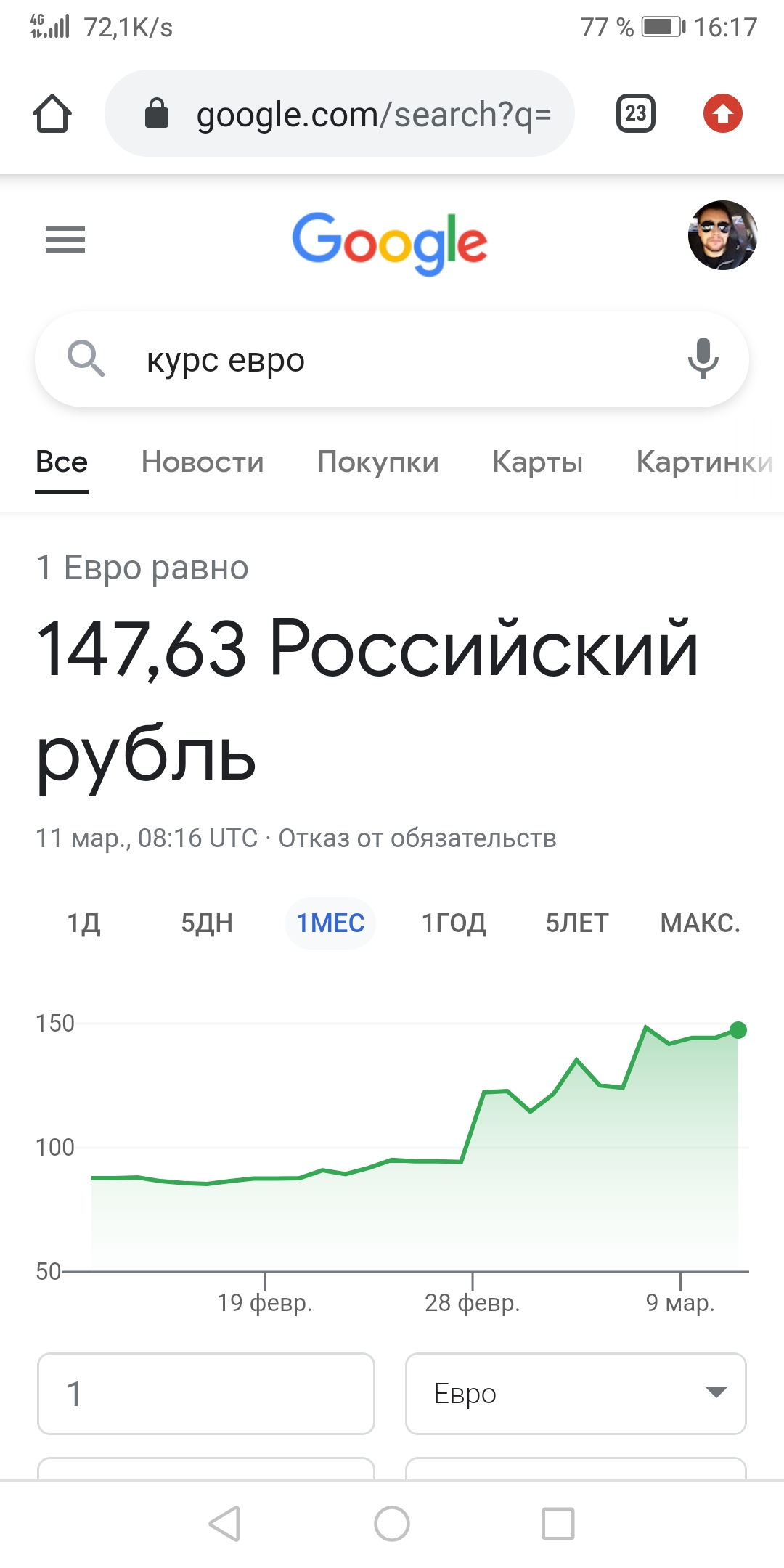Open the Google account profile picture
This screenshot has height=1568, width=784.
pyautogui.click(x=722, y=236)
